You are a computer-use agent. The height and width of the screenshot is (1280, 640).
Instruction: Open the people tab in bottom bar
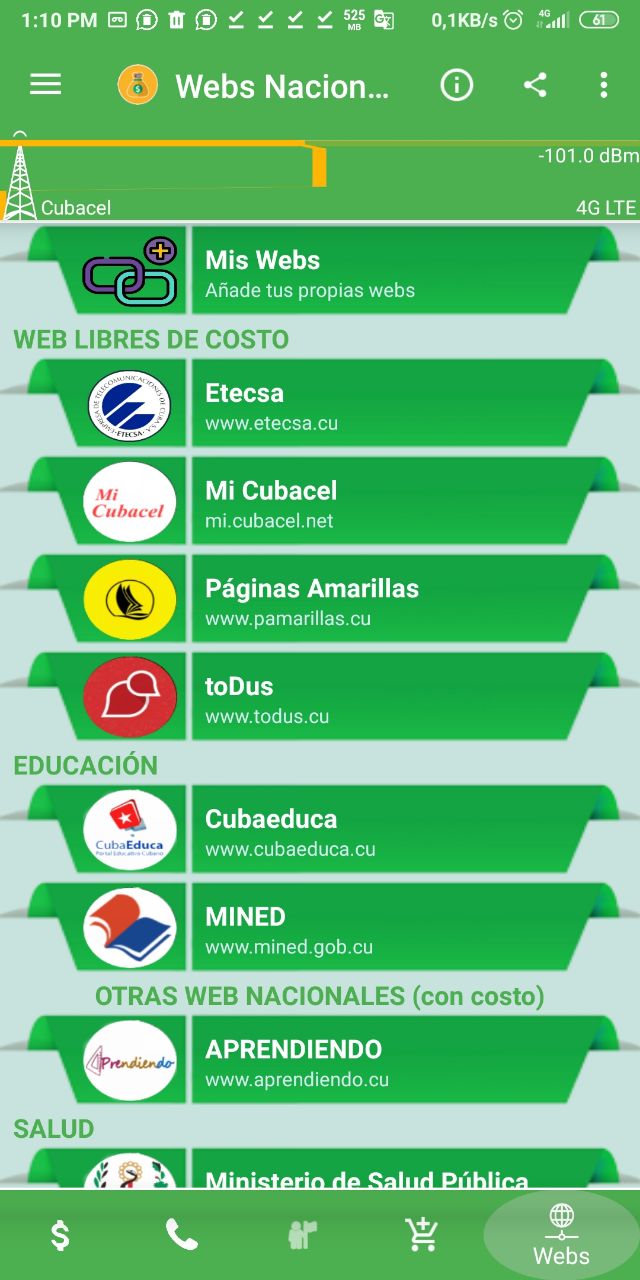click(x=301, y=1237)
